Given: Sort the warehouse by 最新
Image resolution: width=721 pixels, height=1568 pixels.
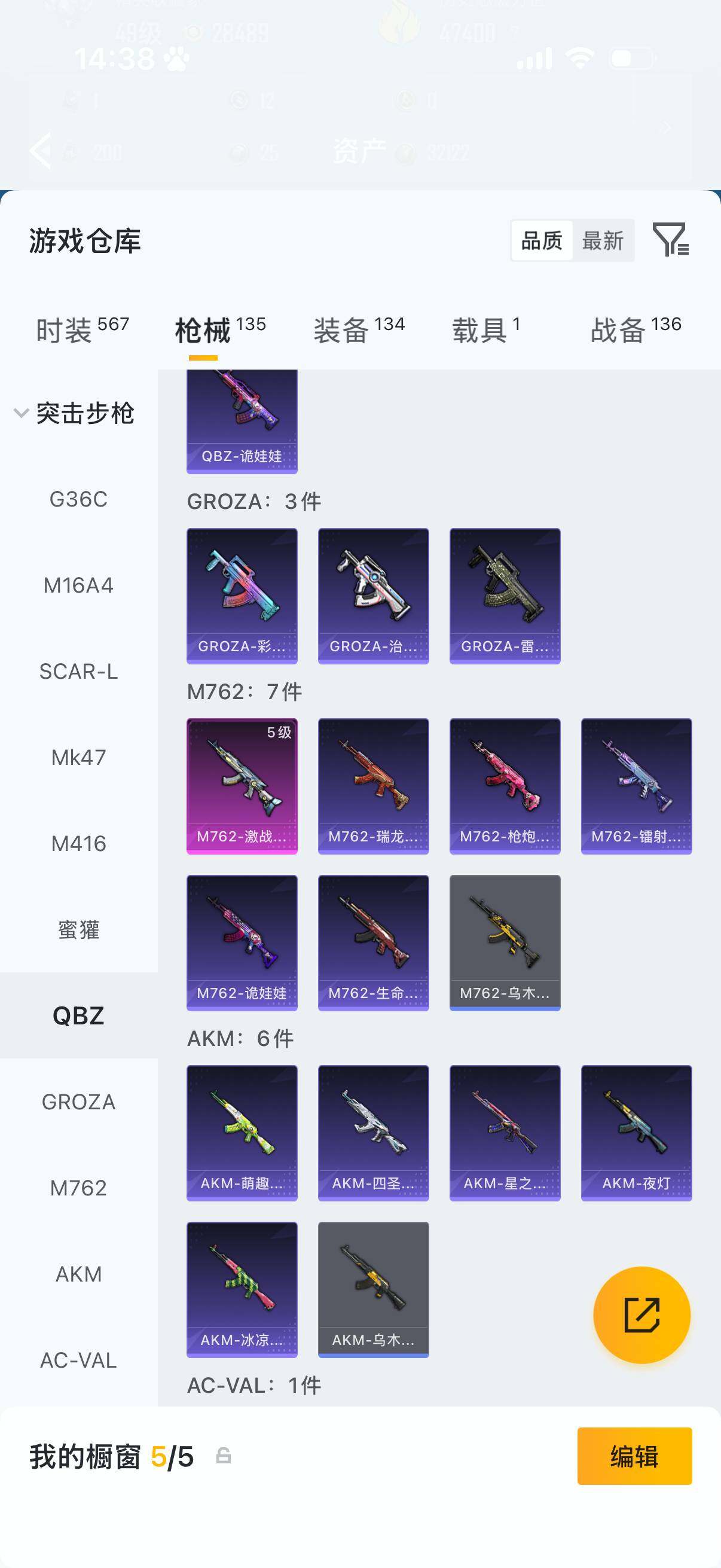Looking at the screenshot, I should click(x=603, y=241).
